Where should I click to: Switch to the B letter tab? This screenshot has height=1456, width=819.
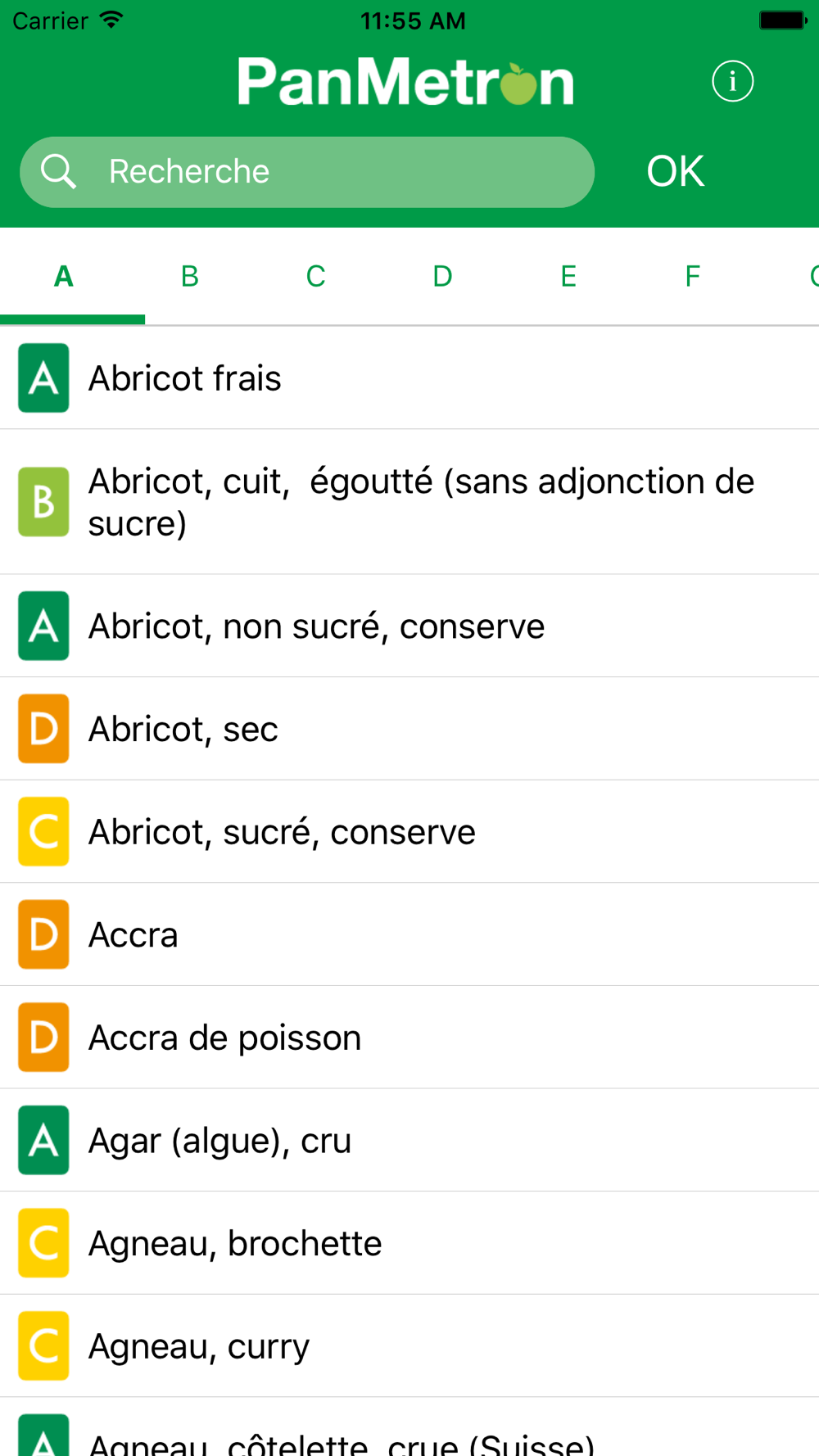[x=190, y=277]
